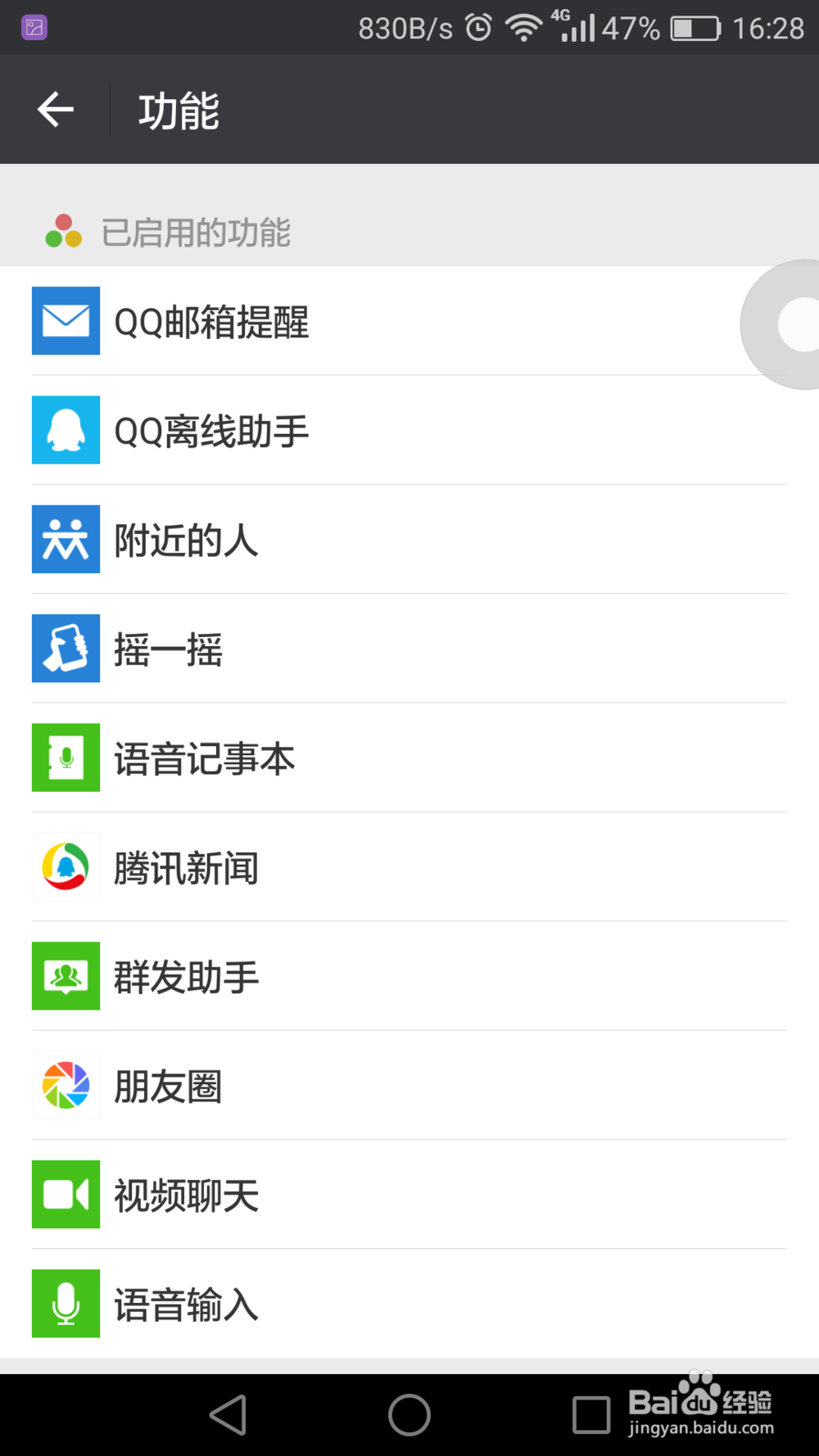
Task: Select the 群发助手 group message icon
Action: 66,976
